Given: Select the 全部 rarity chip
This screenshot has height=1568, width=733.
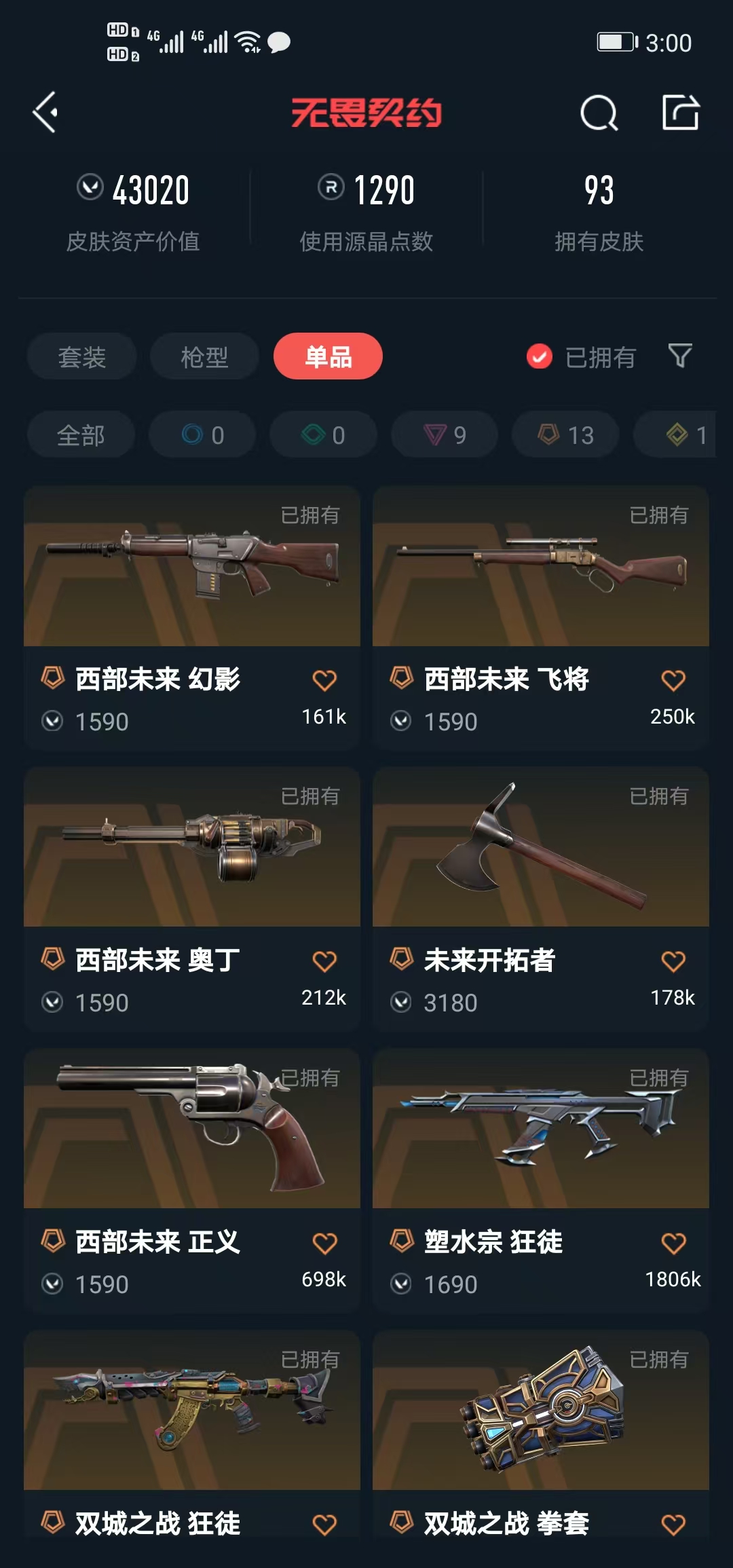Looking at the screenshot, I should 81,435.
